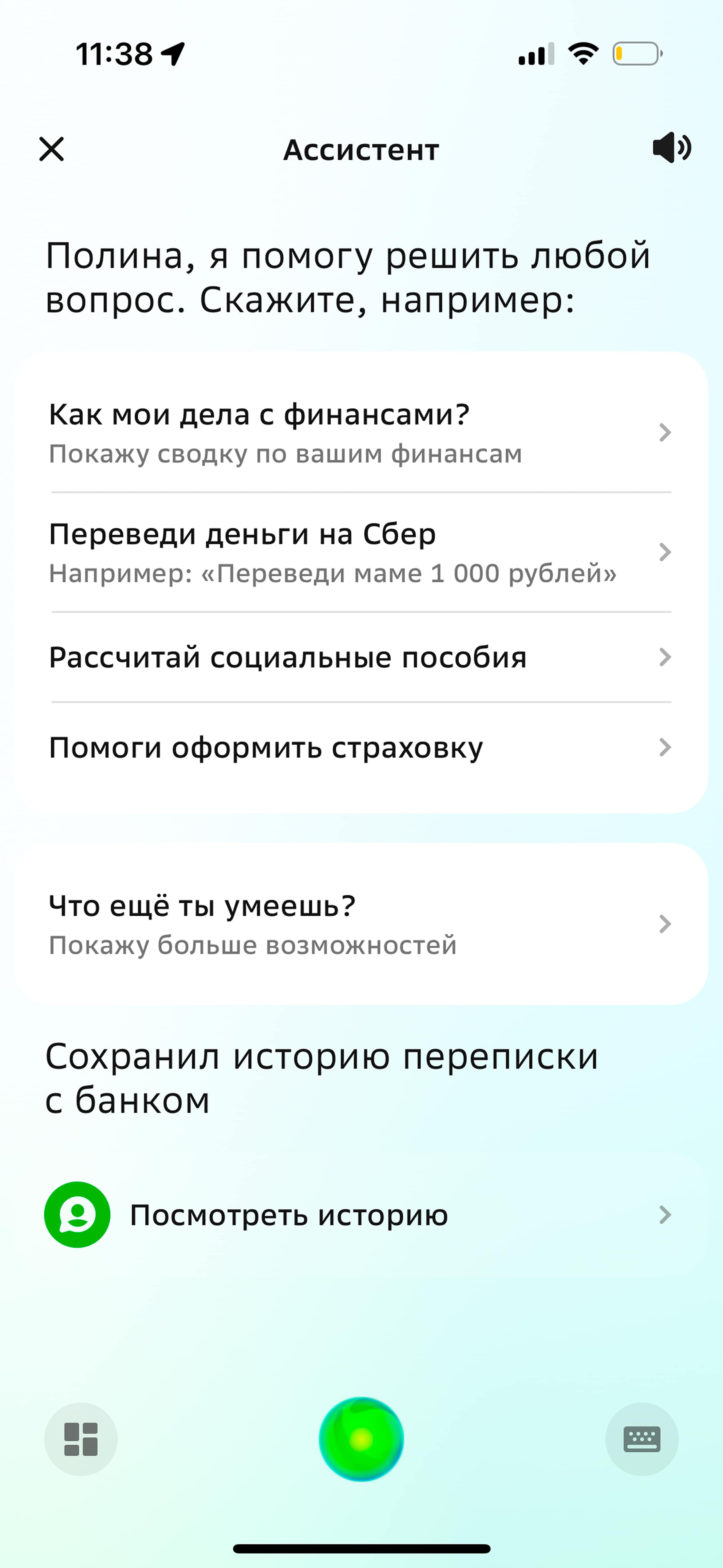723x1568 pixels.
Task: Open «Как мои дела с финансами?» suggestion
Action: tap(360, 433)
